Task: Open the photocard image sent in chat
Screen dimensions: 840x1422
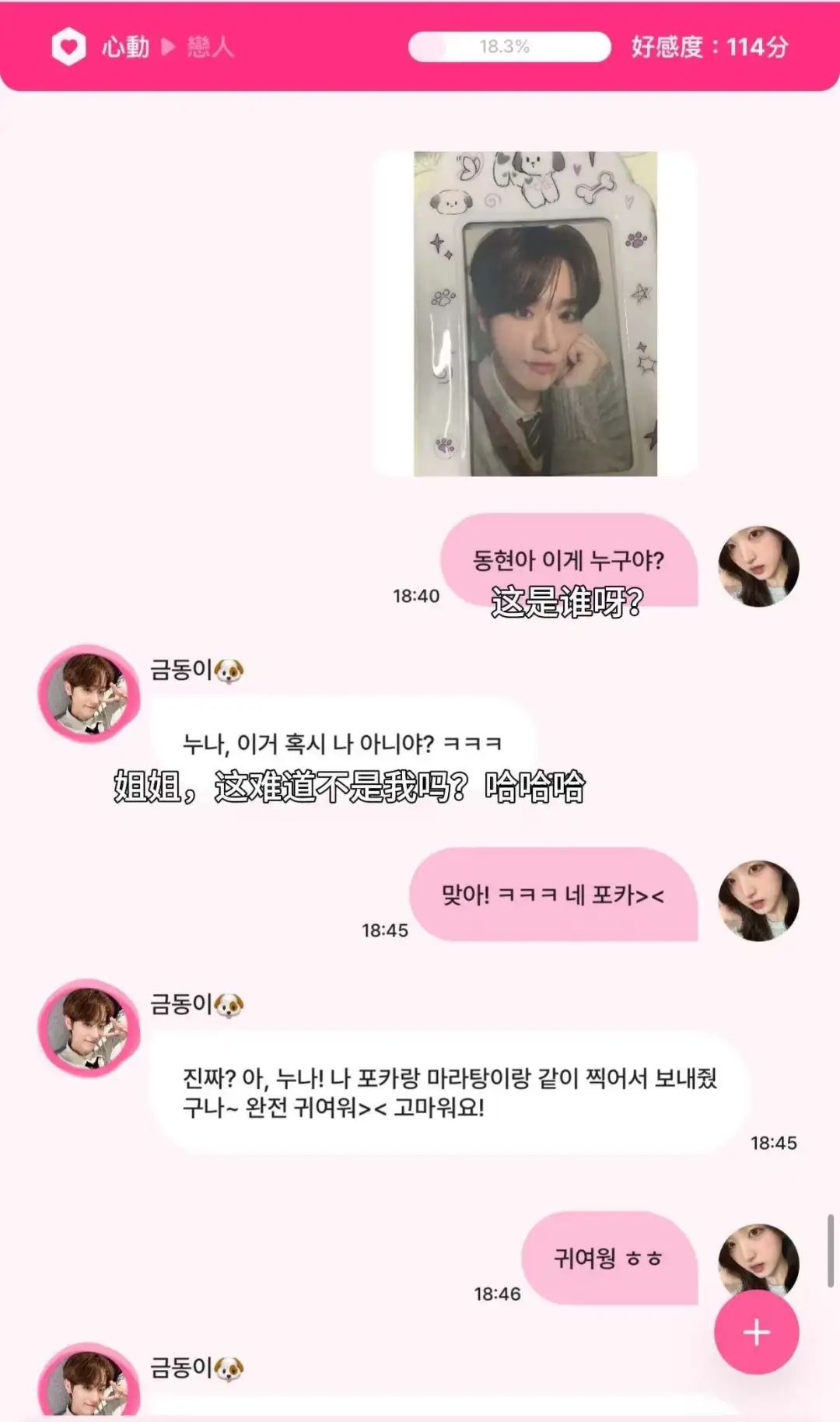Action: pyautogui.click(x=535, y=313)
